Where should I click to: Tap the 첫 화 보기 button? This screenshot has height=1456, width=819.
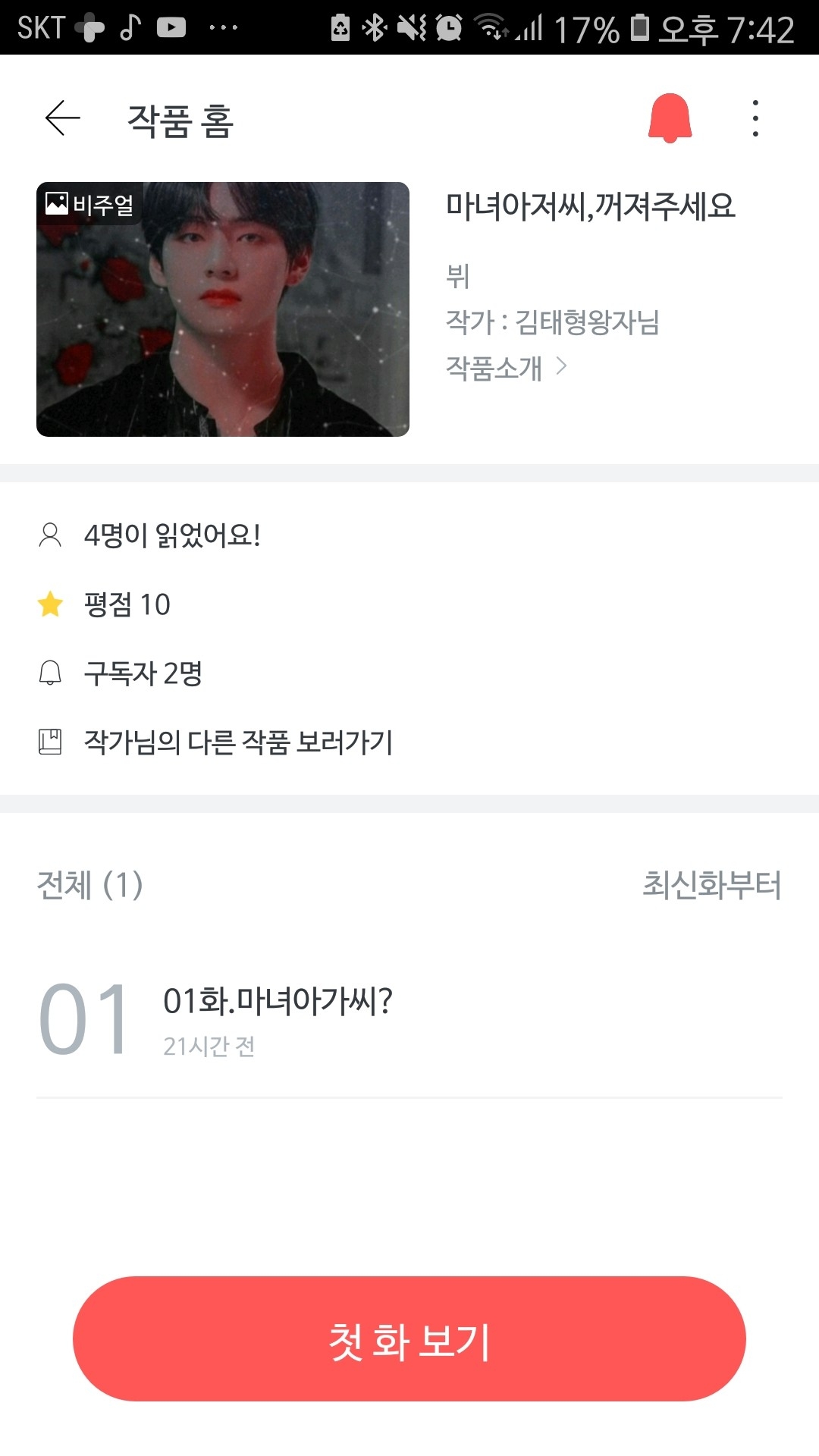[x=409, y=1339]
